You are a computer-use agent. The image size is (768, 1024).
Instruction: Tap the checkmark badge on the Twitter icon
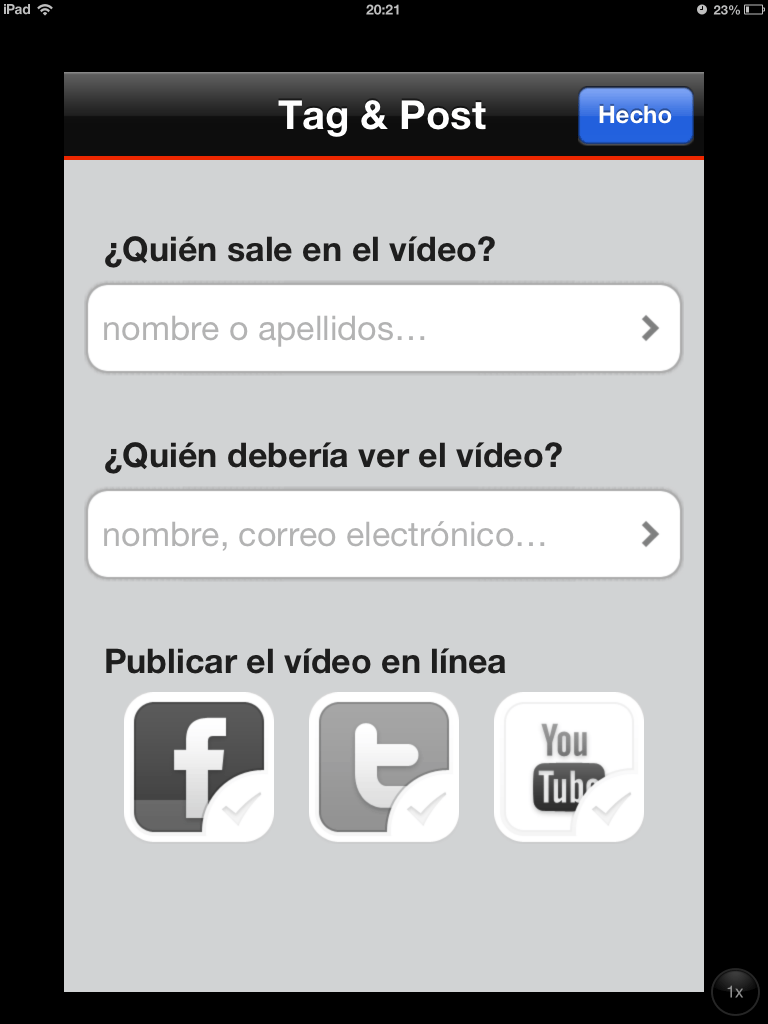click(x=427, y=810)
